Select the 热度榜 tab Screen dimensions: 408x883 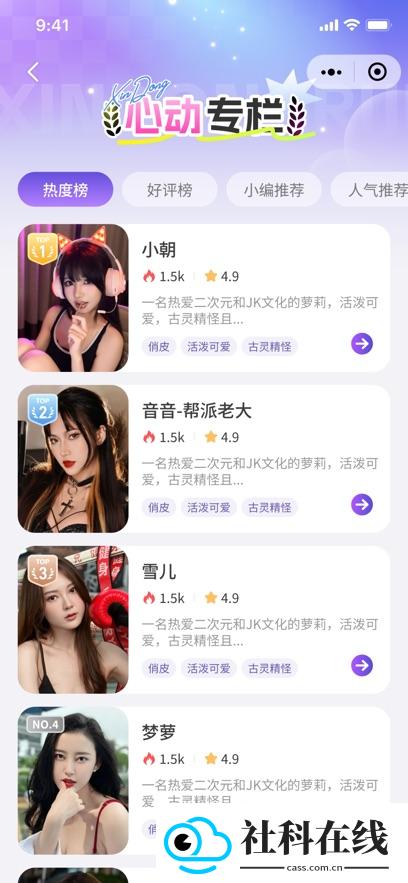coord(65,190)
